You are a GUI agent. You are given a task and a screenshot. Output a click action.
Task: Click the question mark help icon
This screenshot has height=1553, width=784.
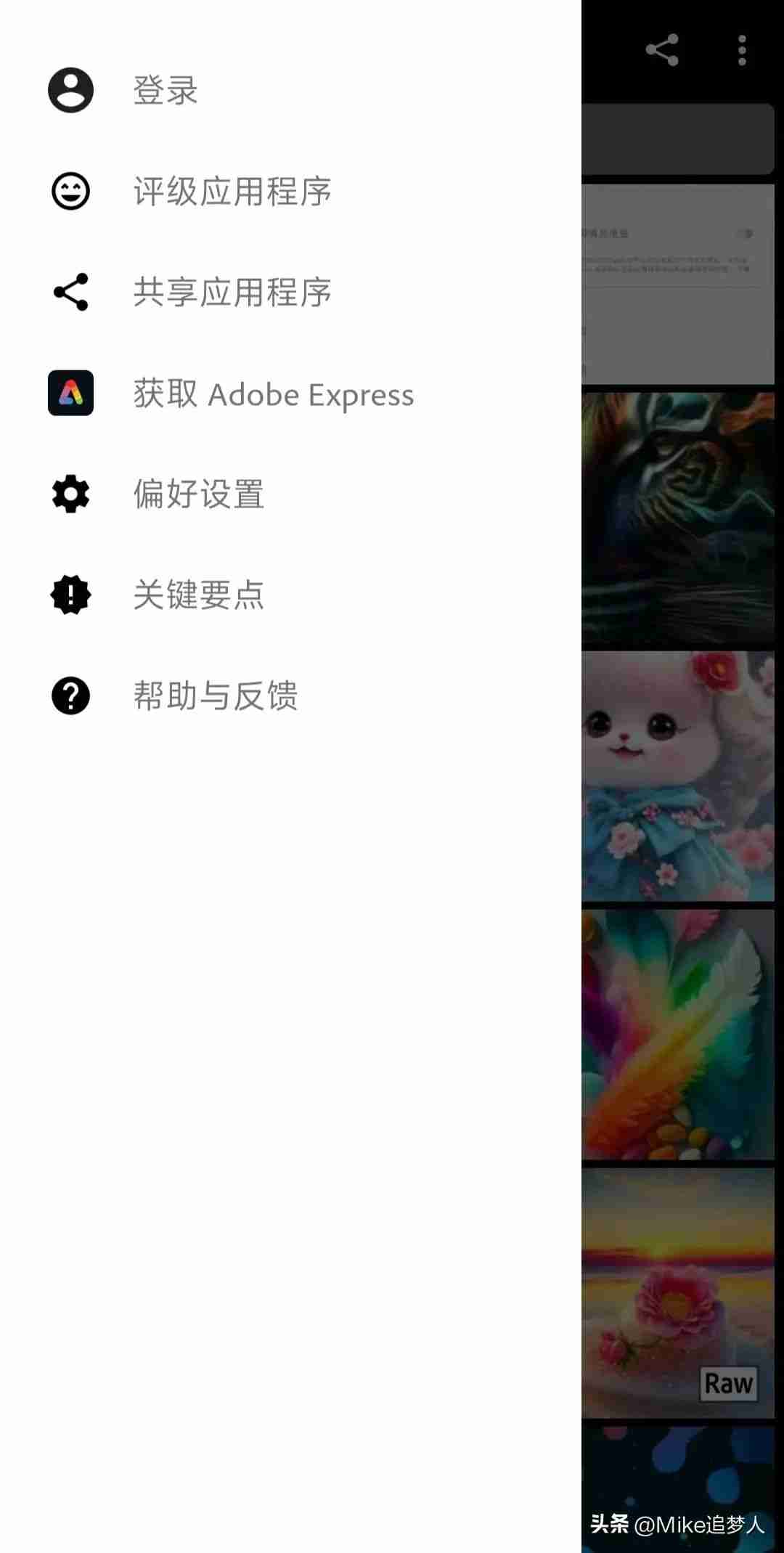pos(70,696)
